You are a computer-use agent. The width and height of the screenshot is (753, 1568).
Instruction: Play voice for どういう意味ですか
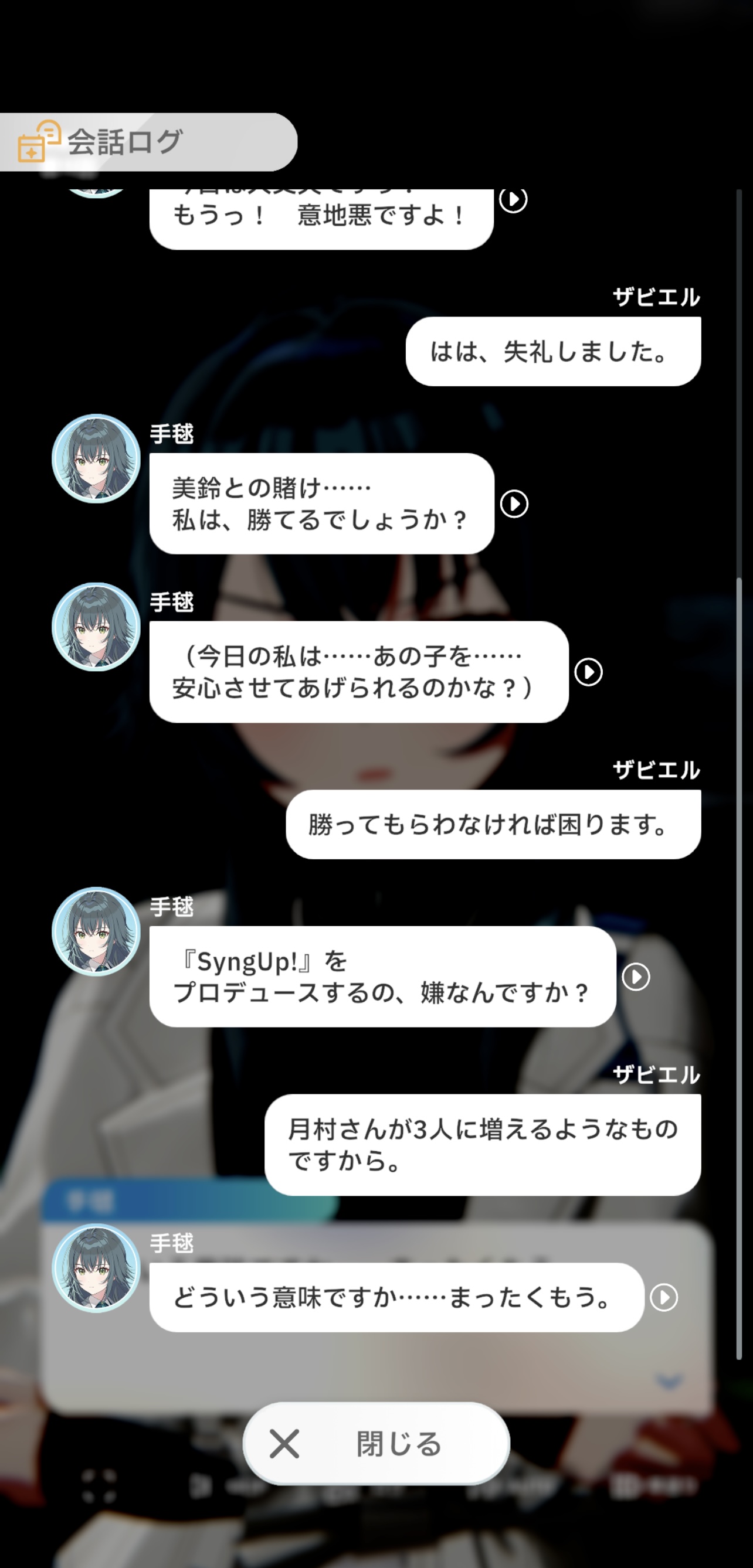point(664,1297)
